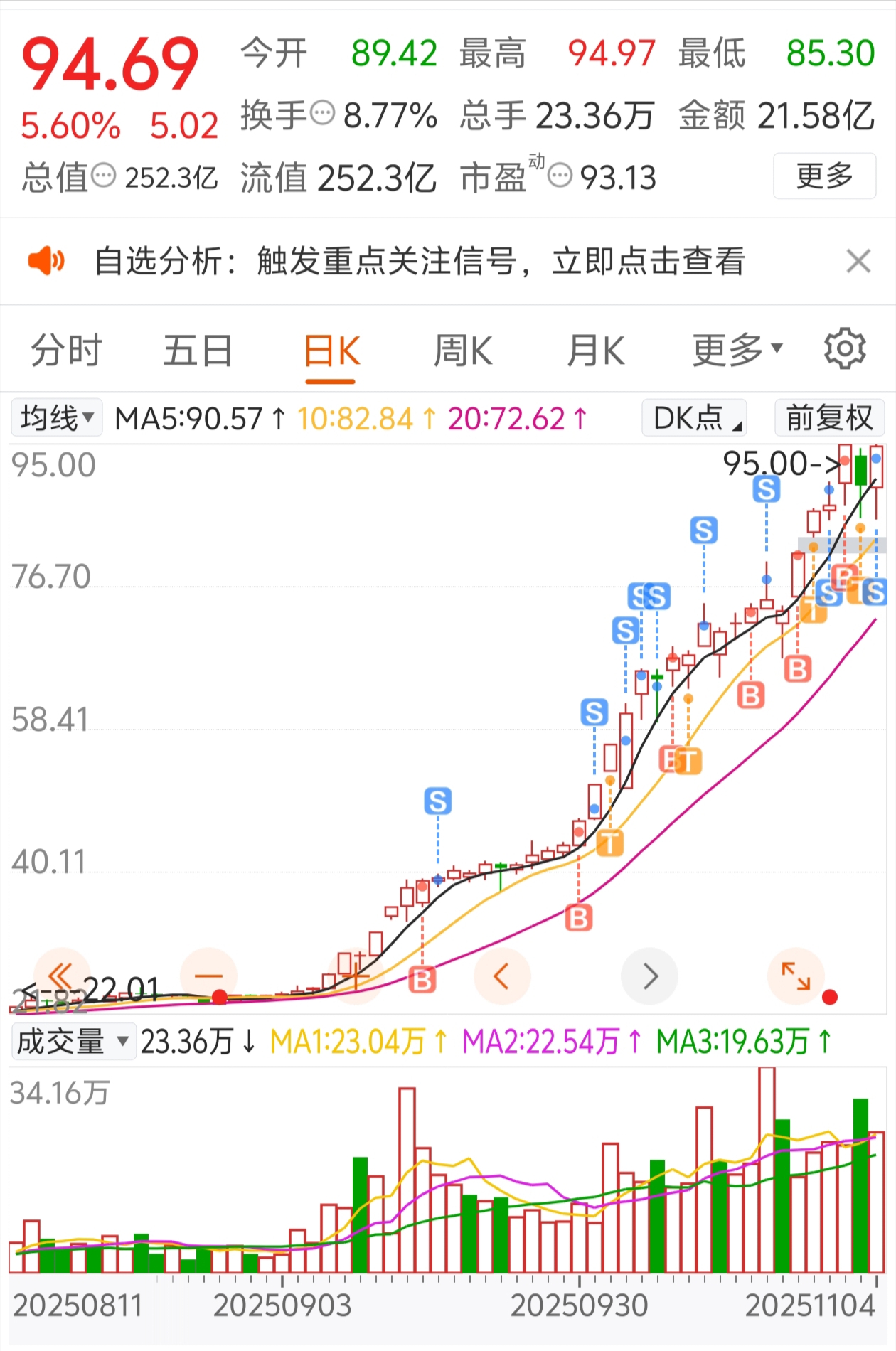This screenshot has width=896, height=1351.
Task: Show info for 换手 turnover rate
Action: tap(323, 113)
